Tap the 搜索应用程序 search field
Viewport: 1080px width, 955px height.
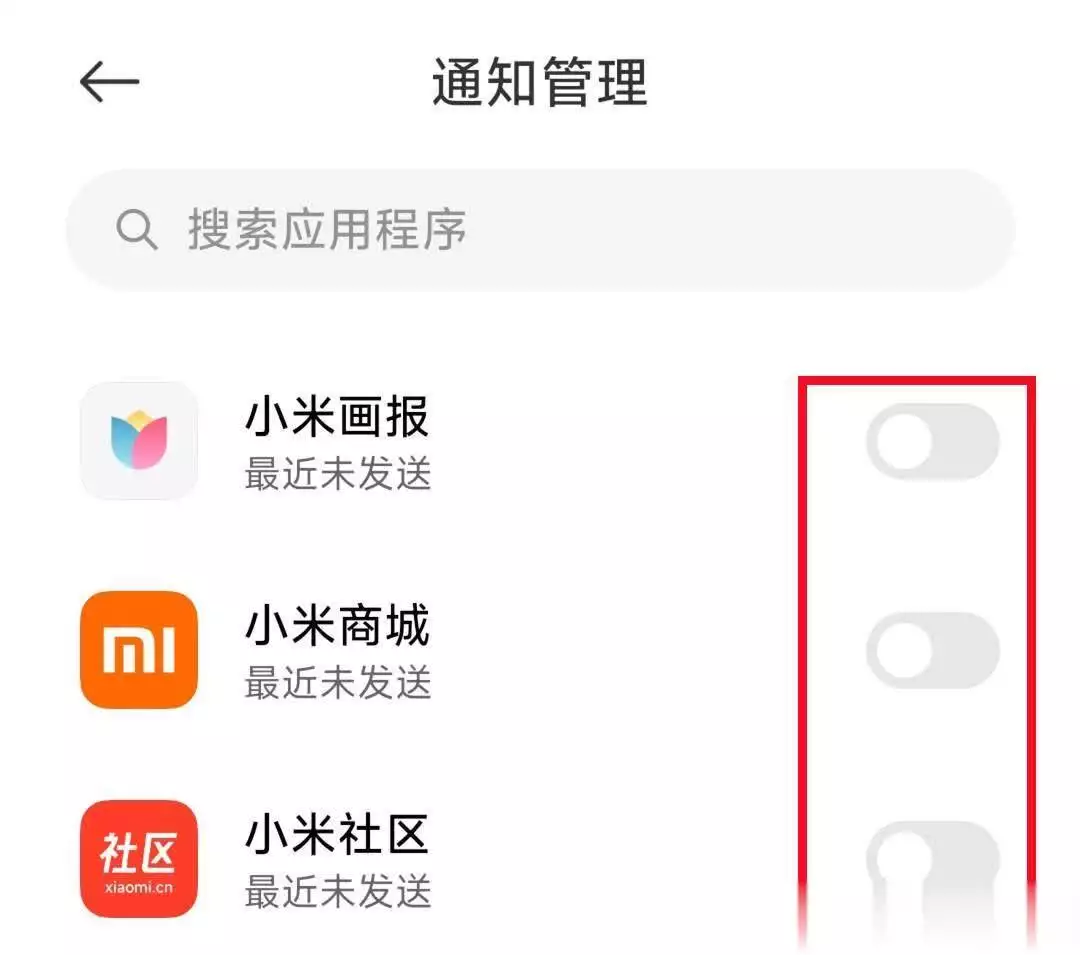(540, 230)
